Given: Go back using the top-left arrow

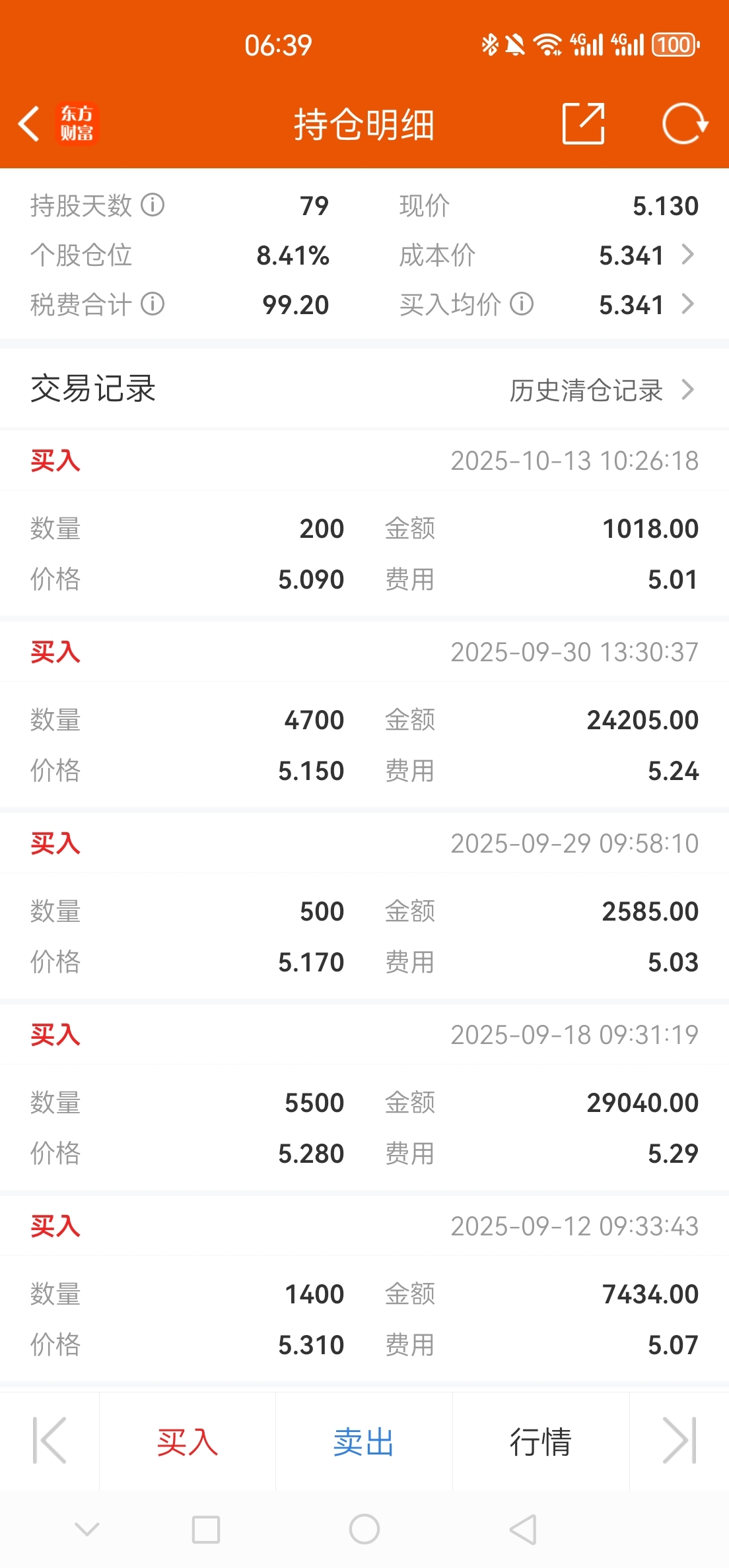Looking at the screenshot, I should (29, 123).
